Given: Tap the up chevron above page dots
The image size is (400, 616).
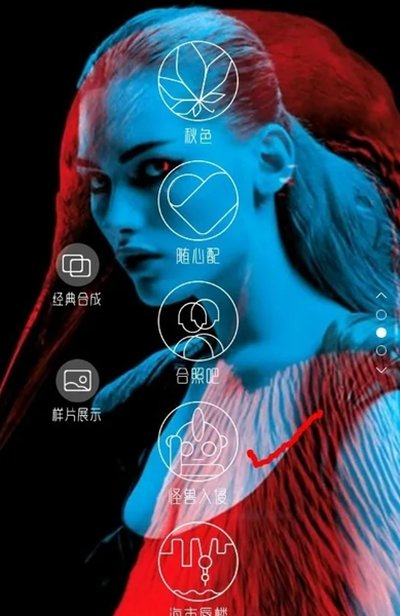Looking at the screenshot, I should click(382, 296).
